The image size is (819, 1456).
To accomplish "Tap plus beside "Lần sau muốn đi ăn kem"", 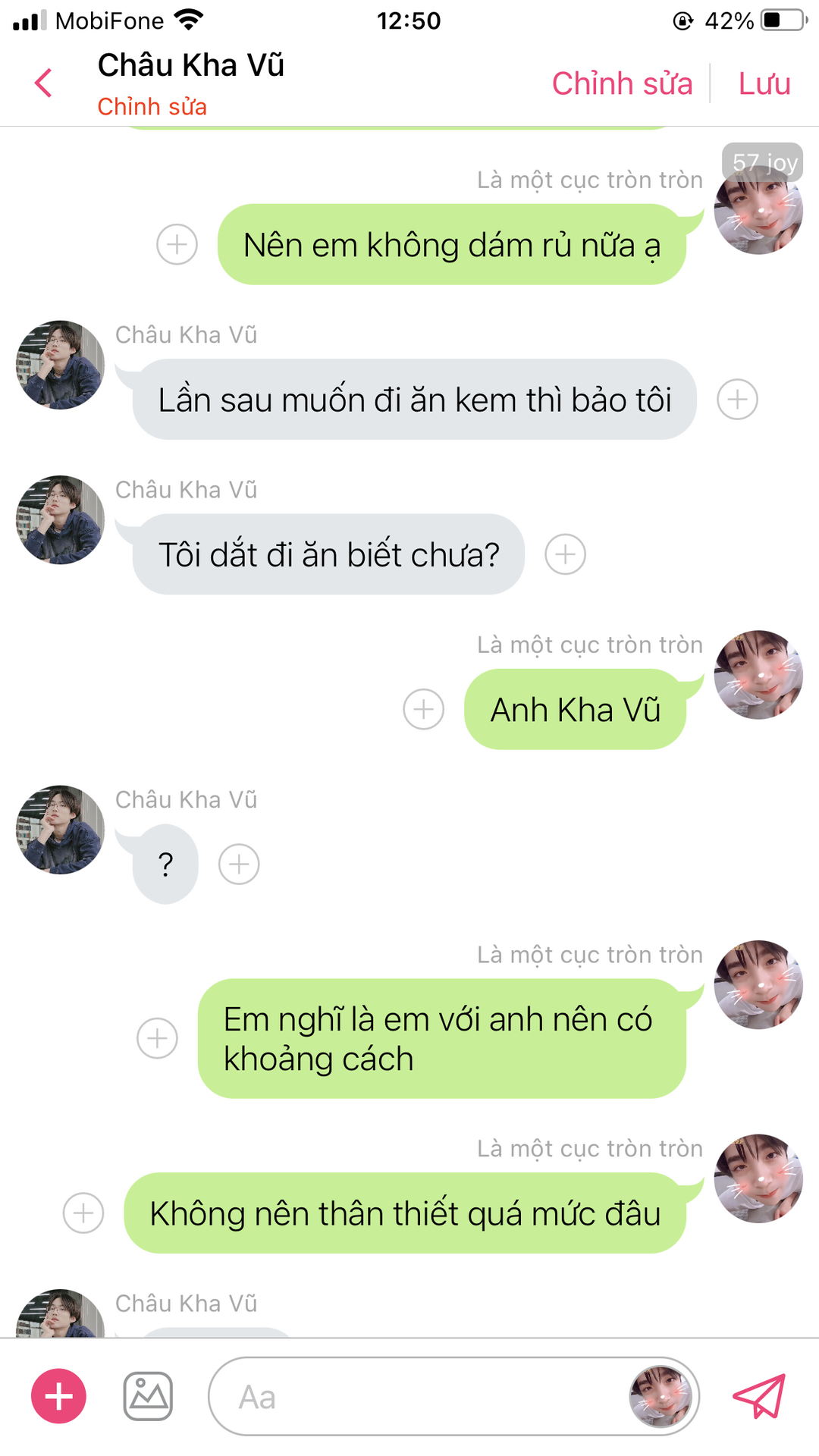I will tap(737, 399).
